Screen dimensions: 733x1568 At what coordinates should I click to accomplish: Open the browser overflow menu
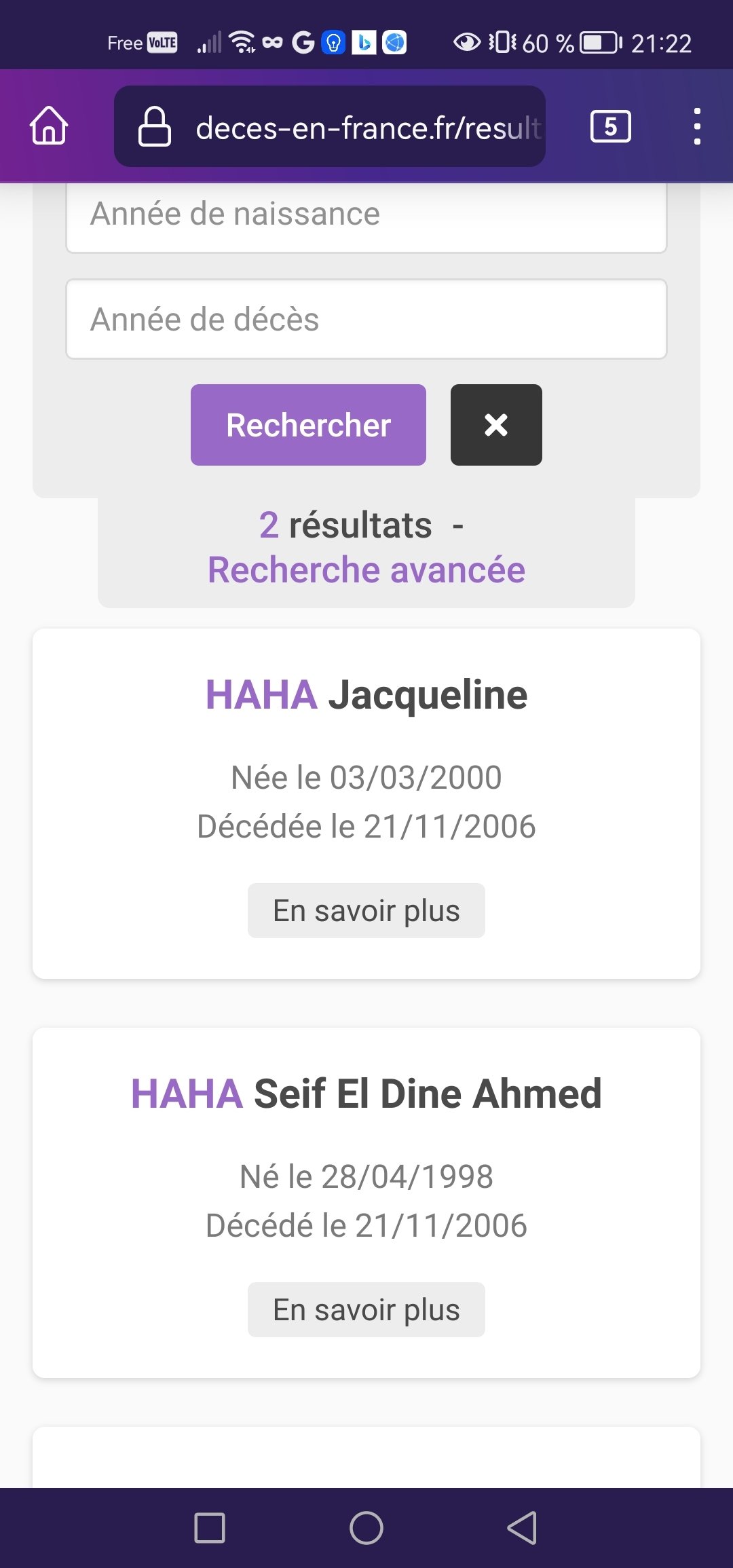pyautogui.click(x=697, y=126)
